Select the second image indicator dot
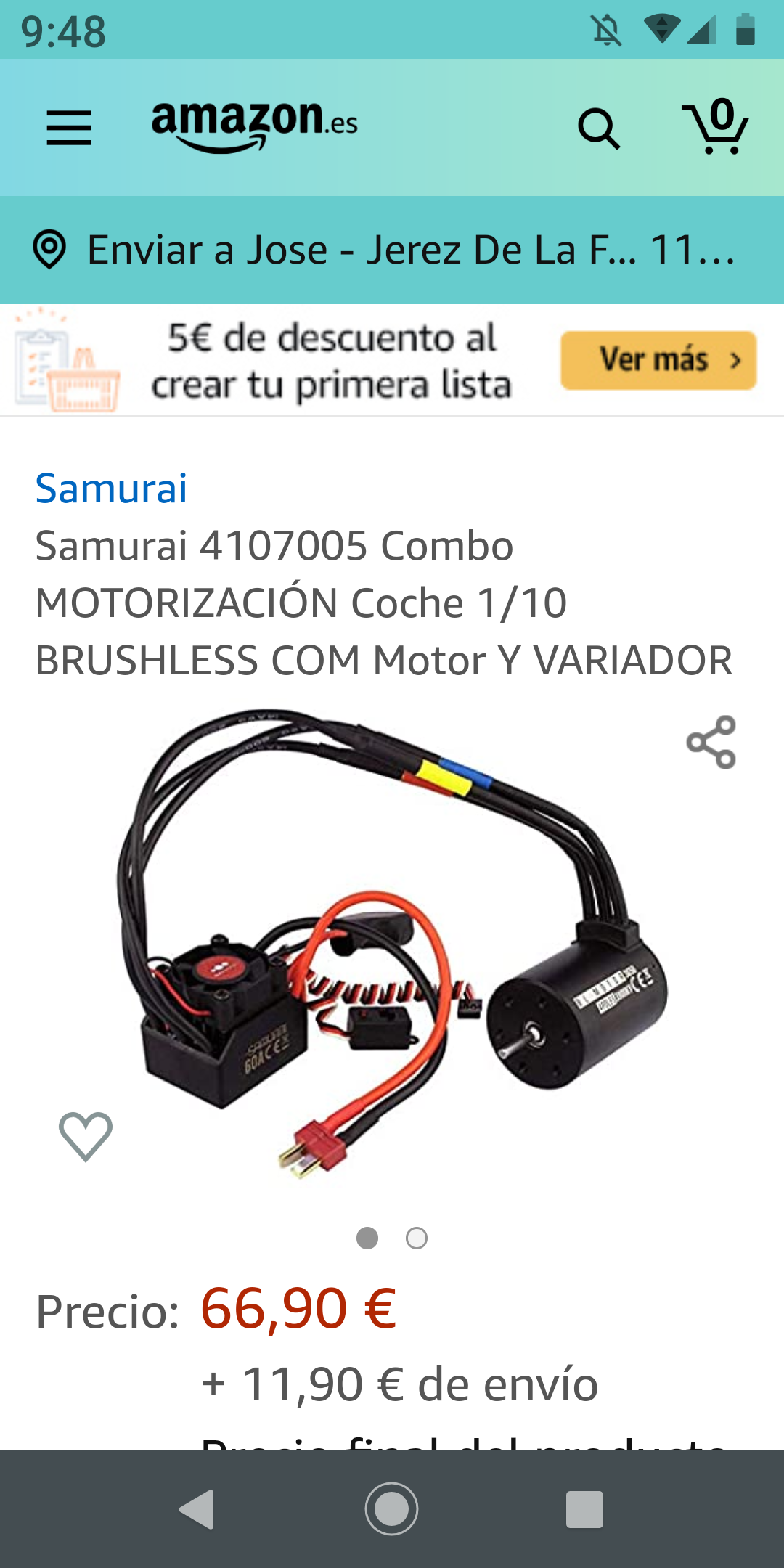Image resolution: width=784 pixels, height=1568 pixels. (417, 1238)
